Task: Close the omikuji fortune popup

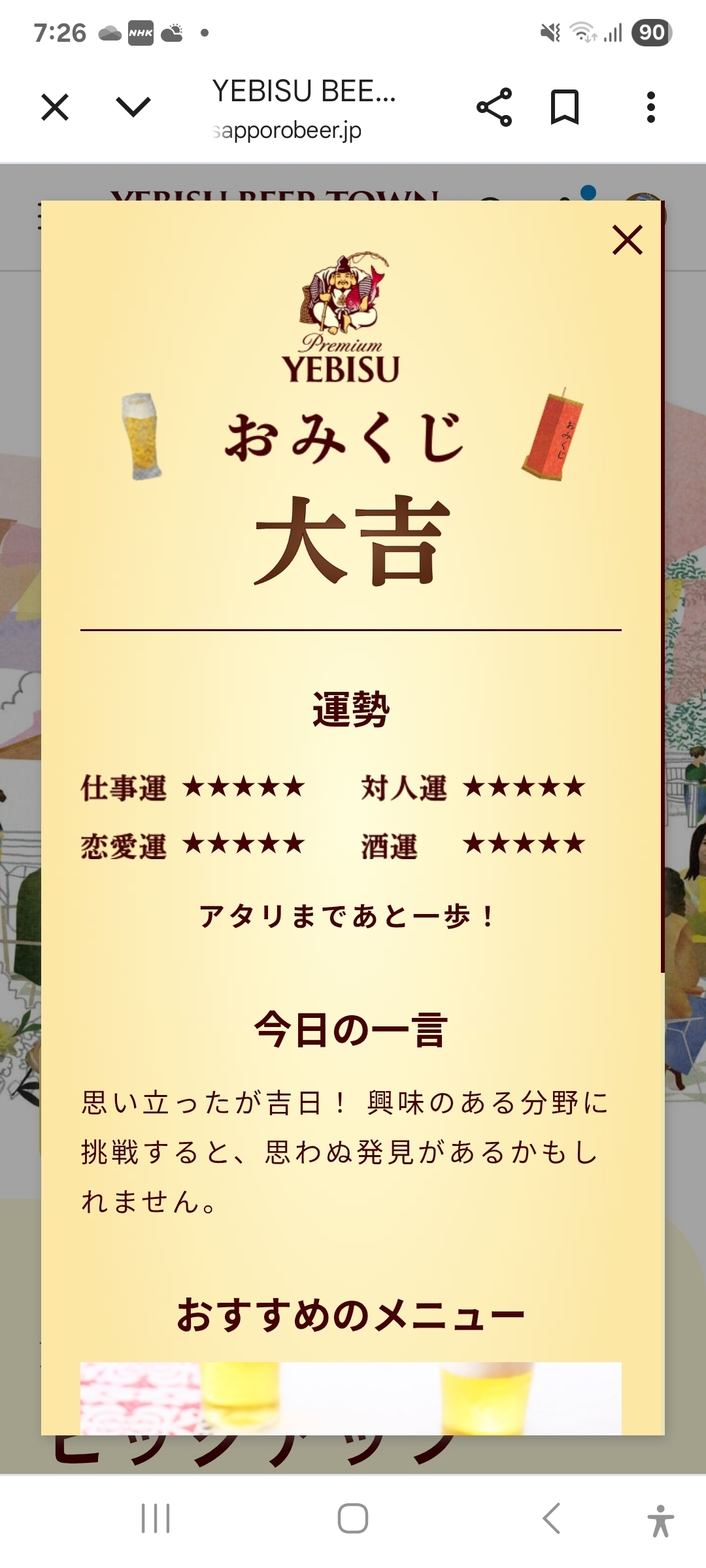Action: (628, 240)
